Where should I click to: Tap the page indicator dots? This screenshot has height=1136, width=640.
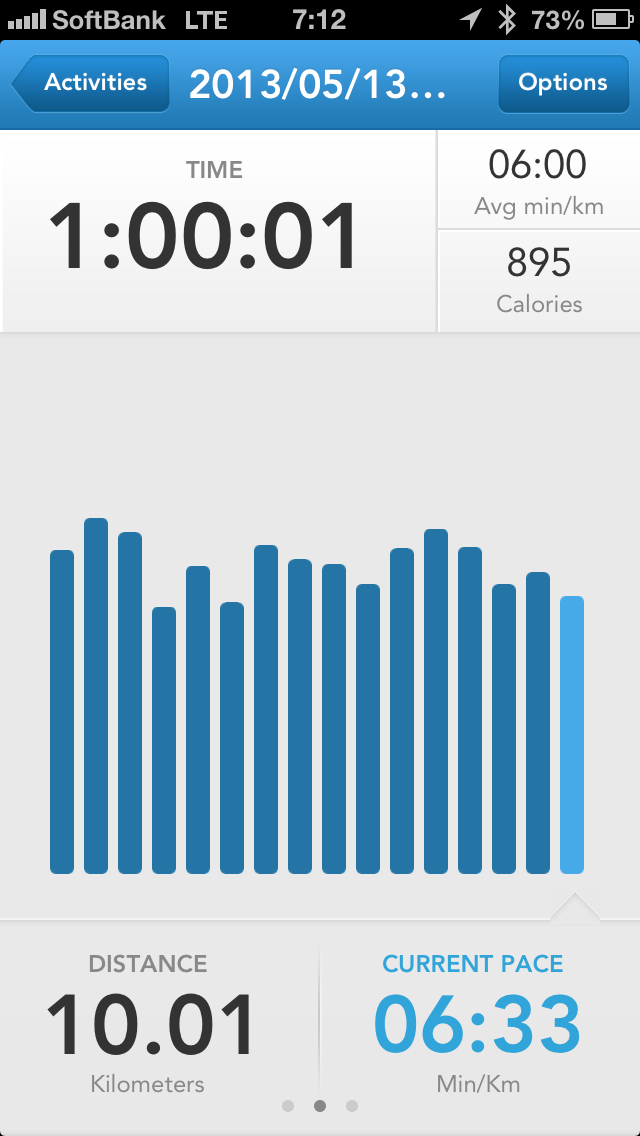[x=320, y=1106]
